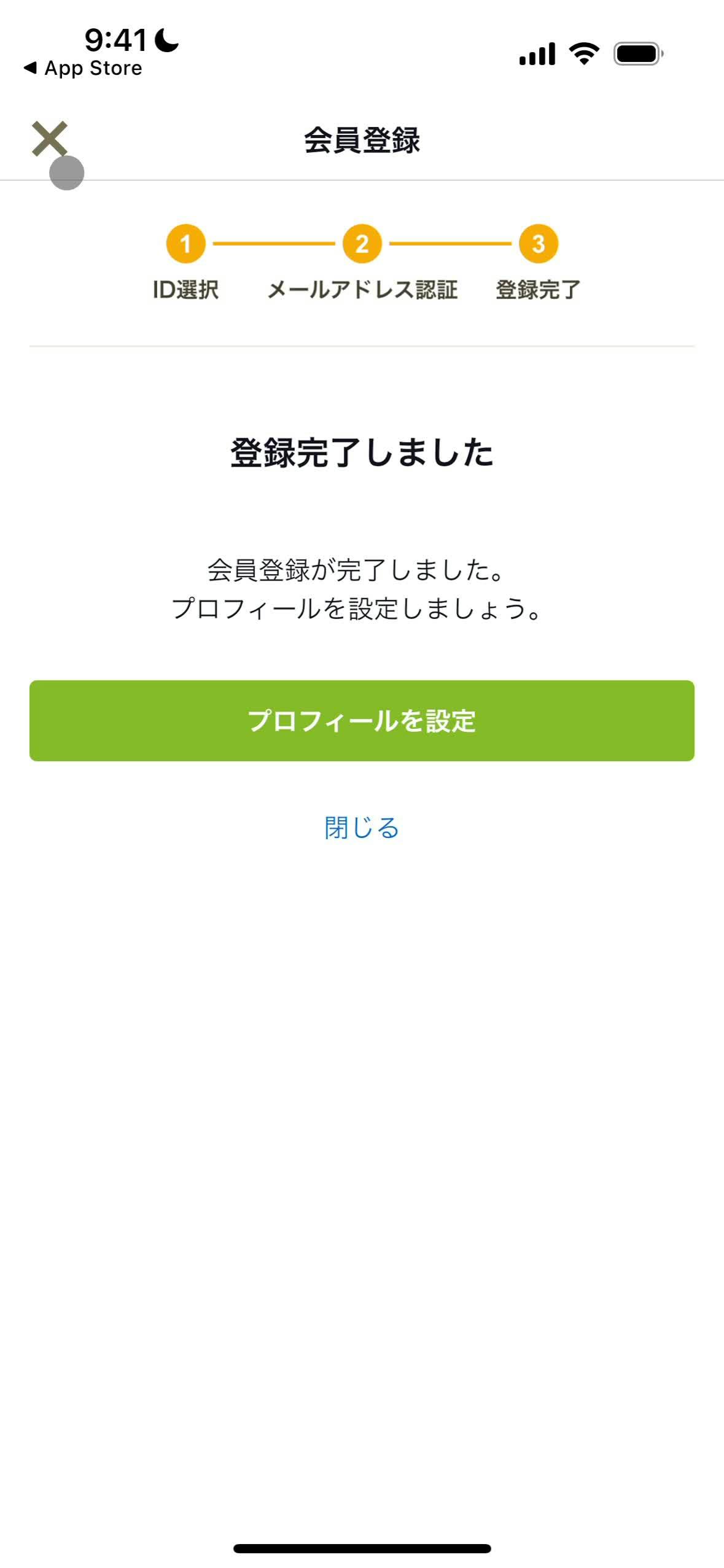The height and width of the screenshot is (1568, 724).
Task: Tap the プロフィールを設定 button
Action: click(362, 720)
